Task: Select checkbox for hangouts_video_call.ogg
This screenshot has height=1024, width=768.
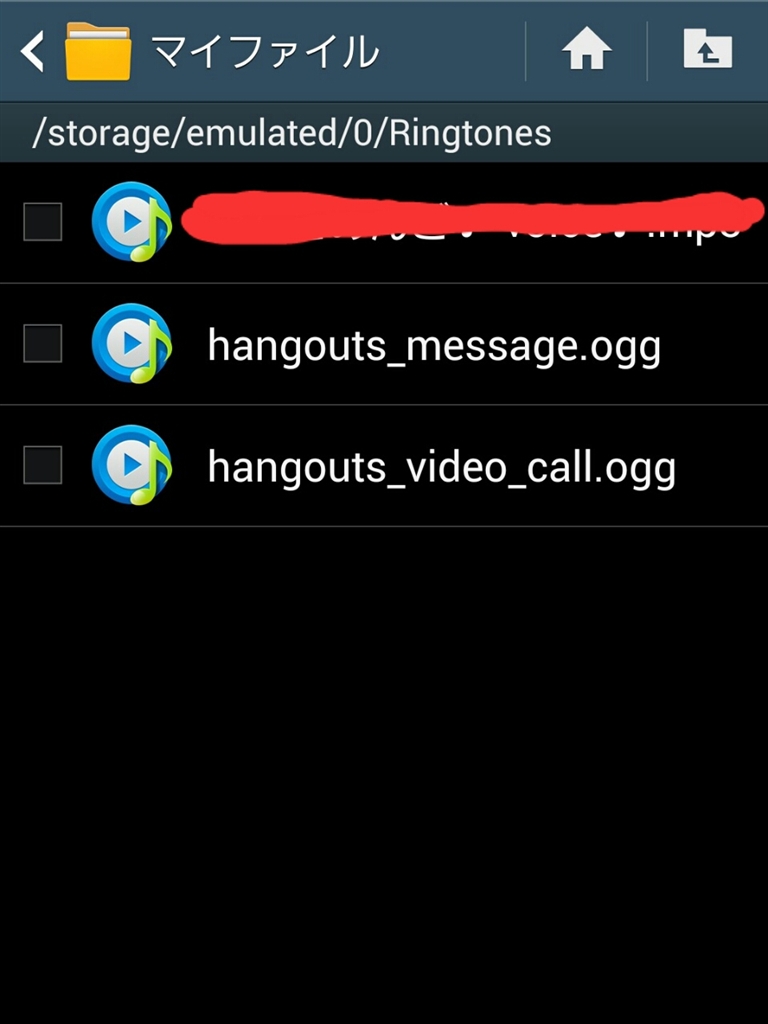Action: [43, 465]
